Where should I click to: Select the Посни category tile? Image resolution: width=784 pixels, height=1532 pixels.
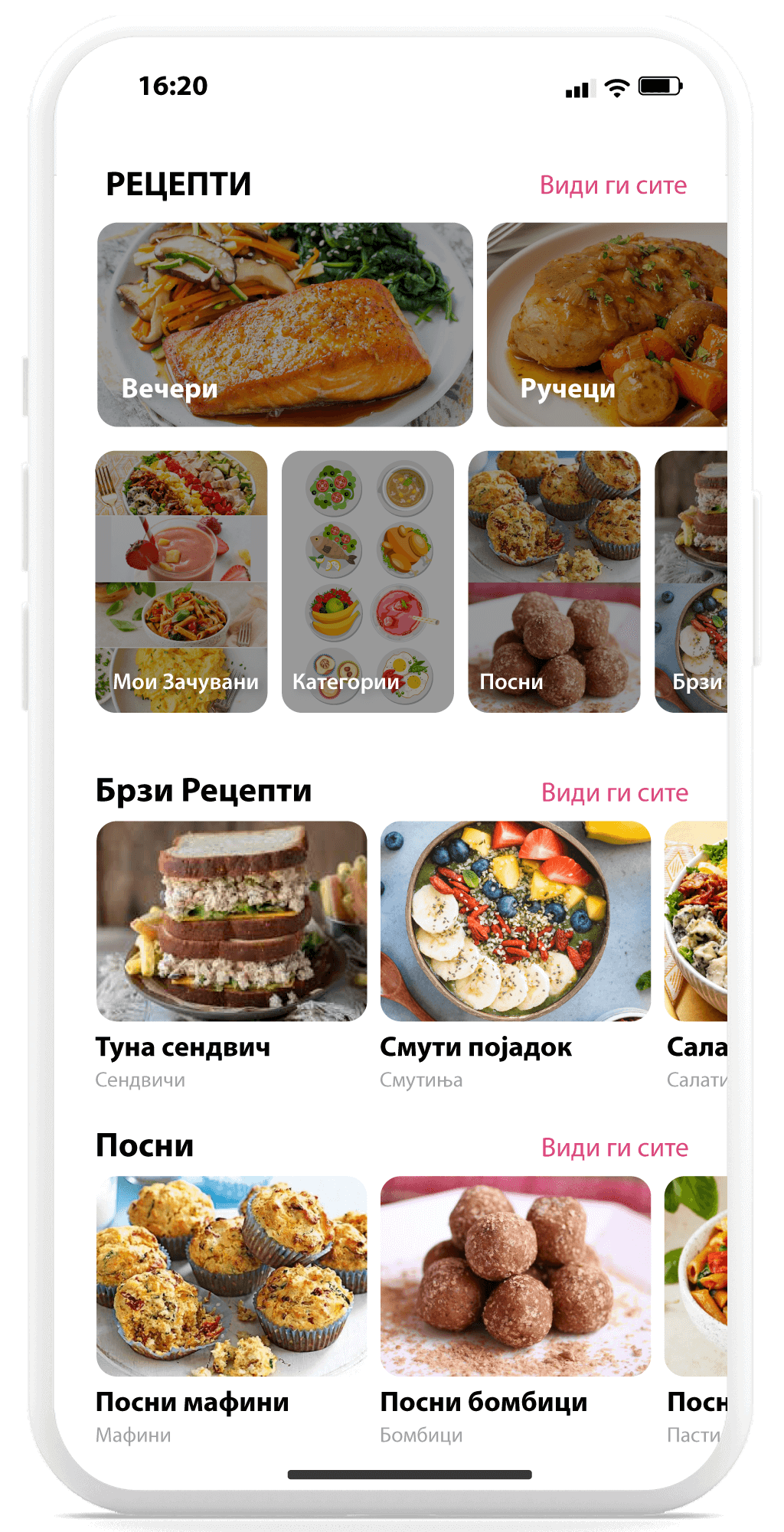(x=554, y=582)
